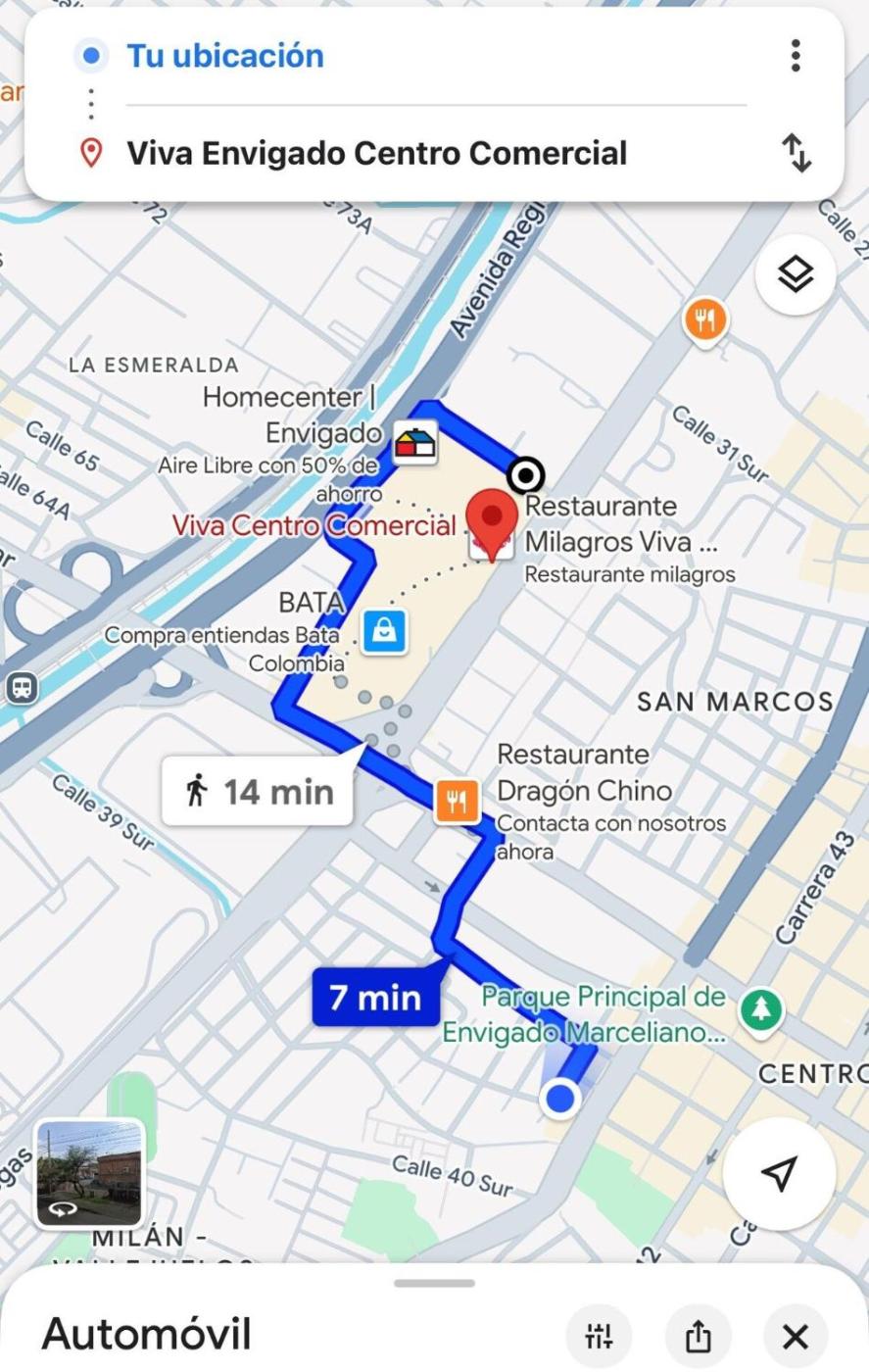
Task: Close the directions panel
Action: pos(796,1336)
